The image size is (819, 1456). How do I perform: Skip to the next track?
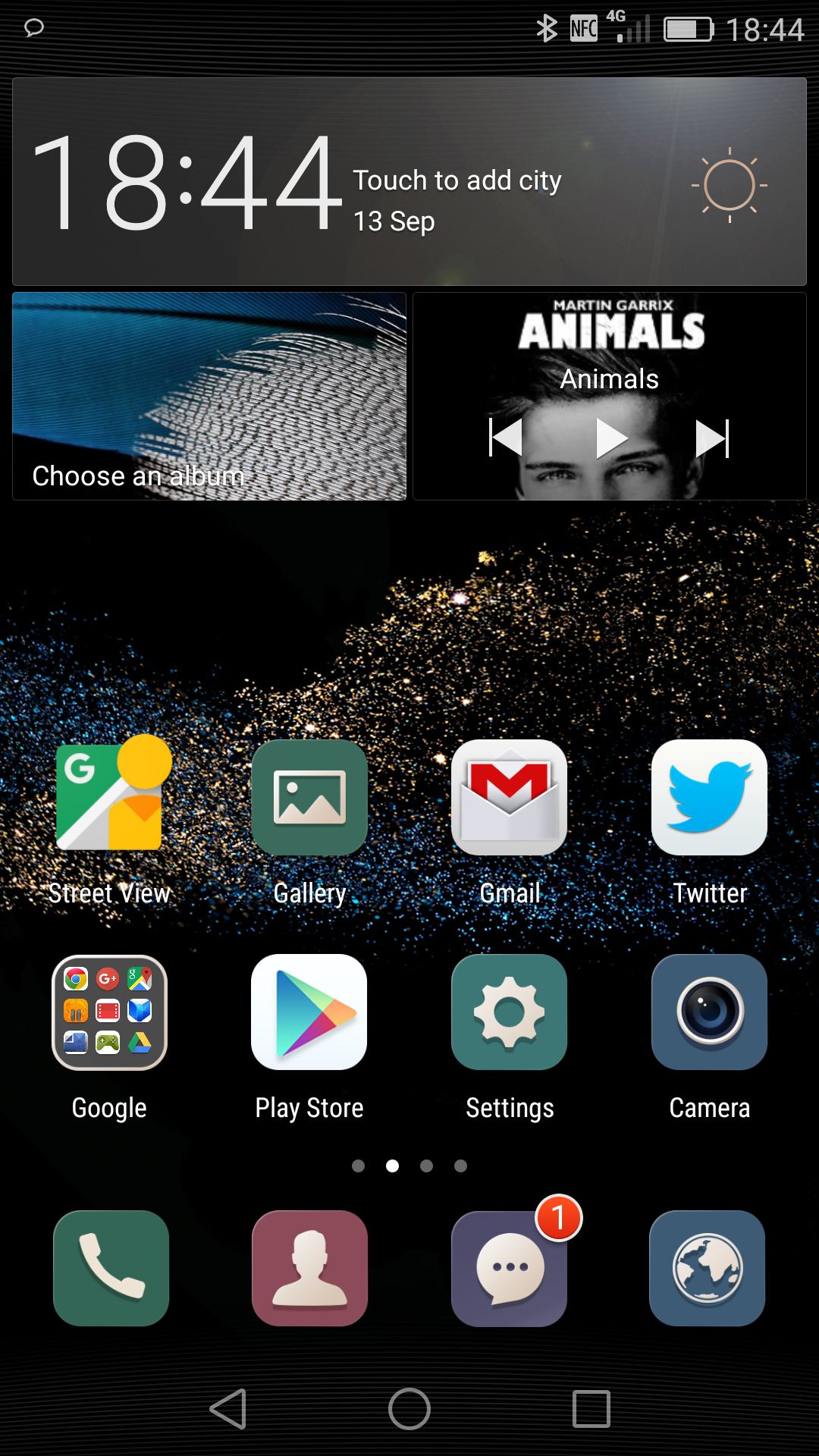point(713,438)
